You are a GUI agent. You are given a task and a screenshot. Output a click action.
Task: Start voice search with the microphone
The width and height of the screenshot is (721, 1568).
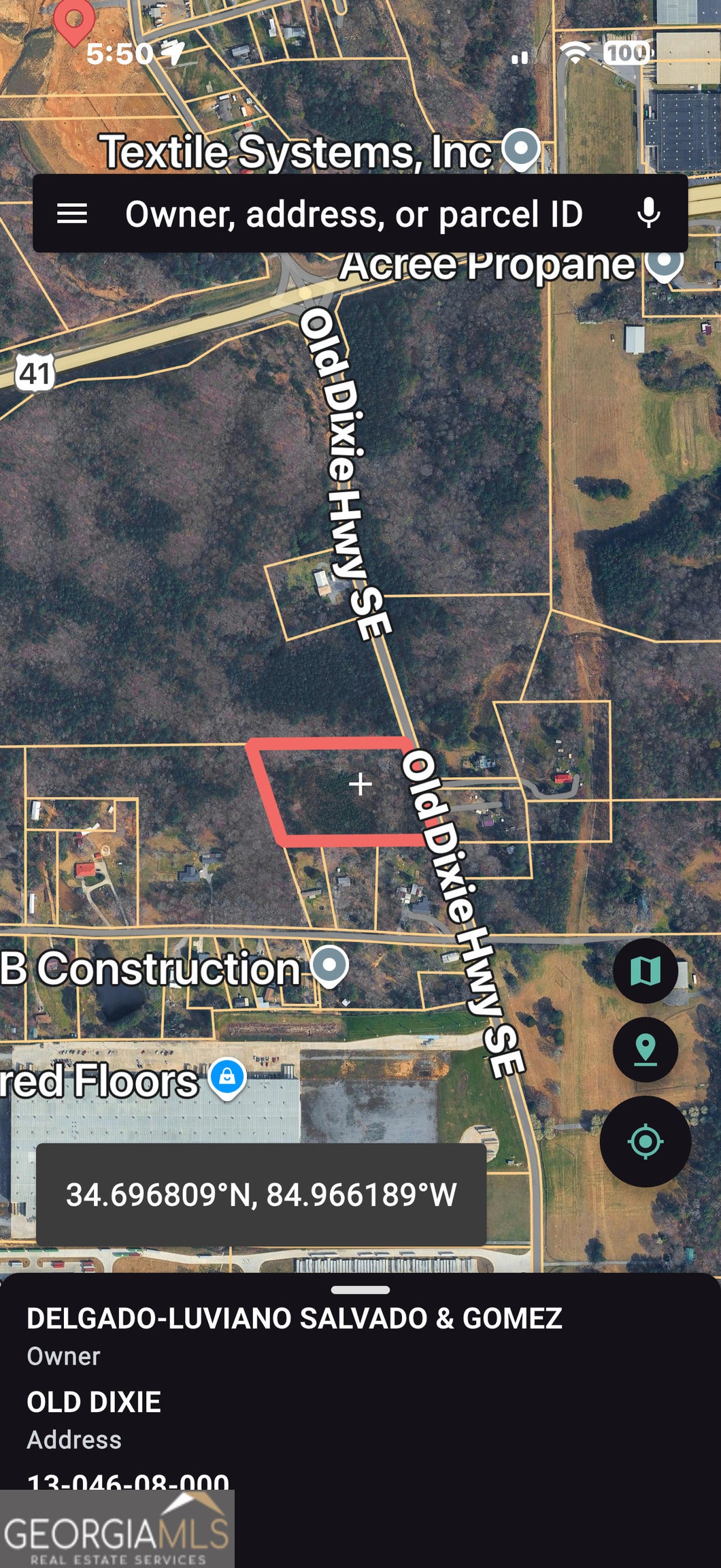point(648,214)
